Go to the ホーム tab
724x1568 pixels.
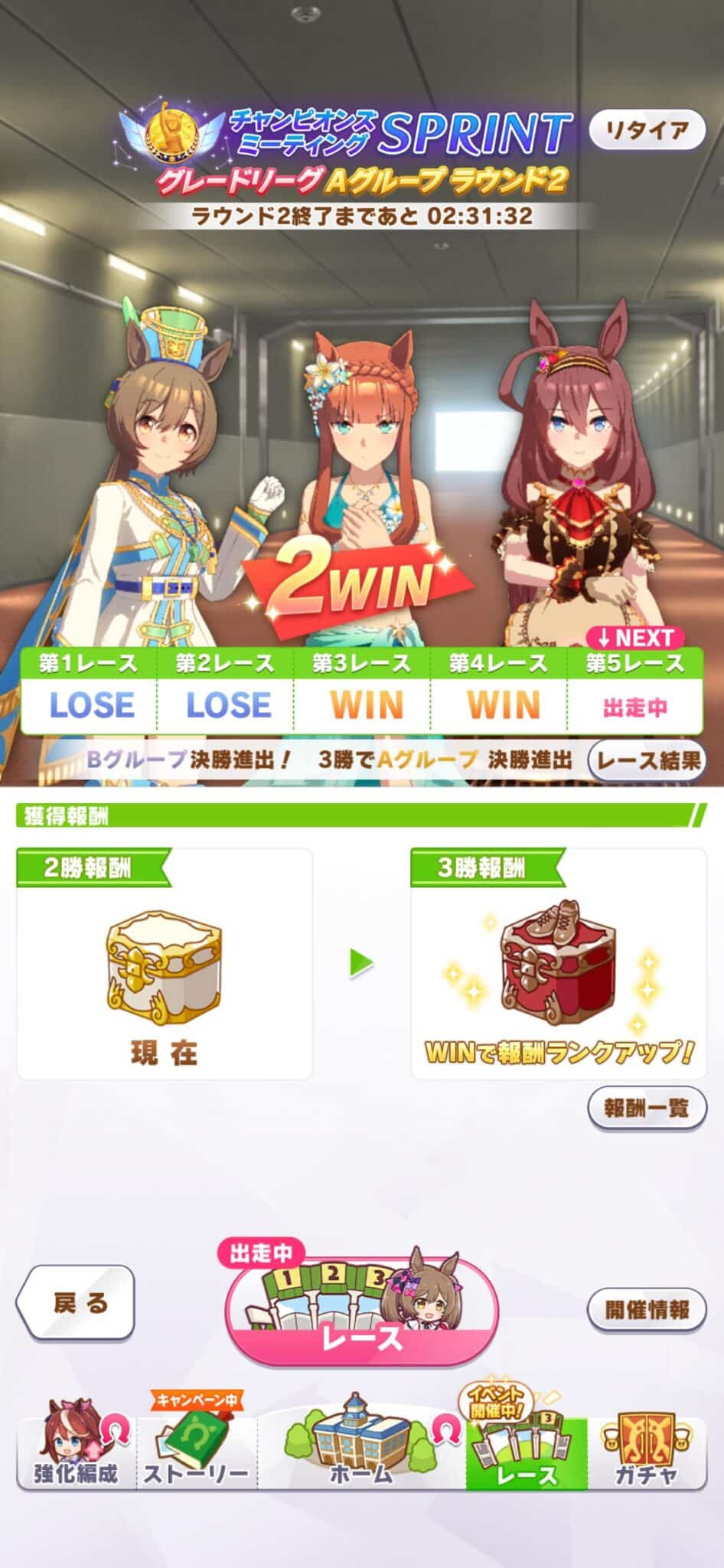361,1450
